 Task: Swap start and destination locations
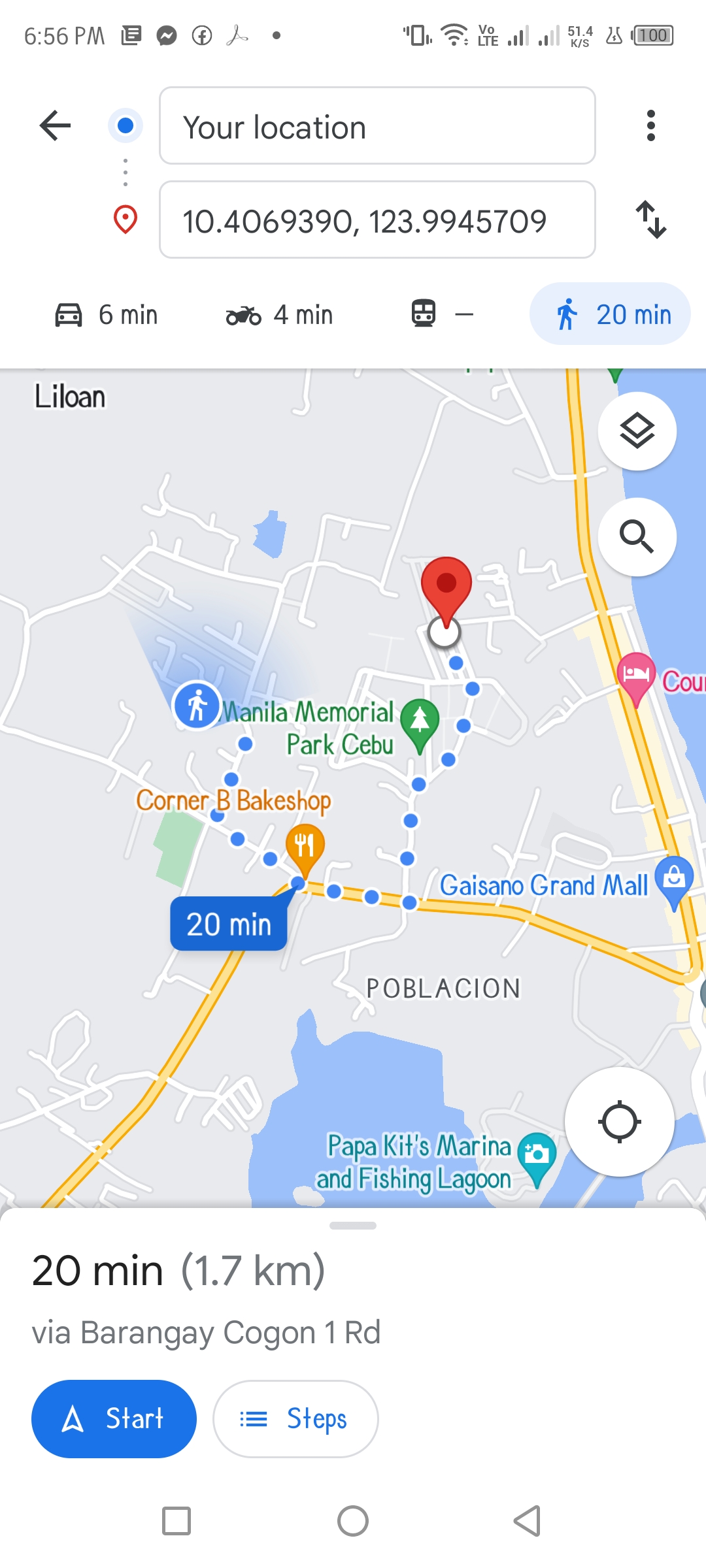tap(651, 220)
